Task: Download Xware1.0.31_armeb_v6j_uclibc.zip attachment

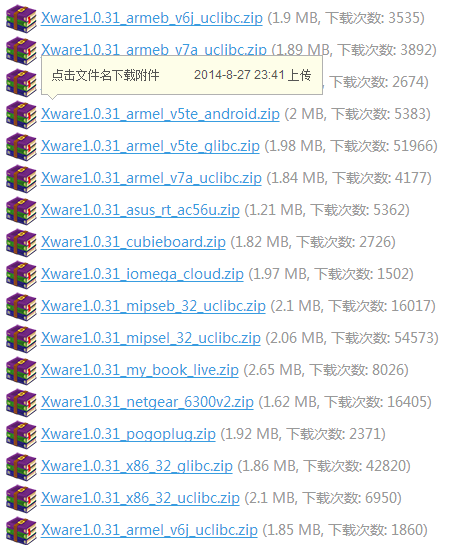Action: [x=152, y=18]
